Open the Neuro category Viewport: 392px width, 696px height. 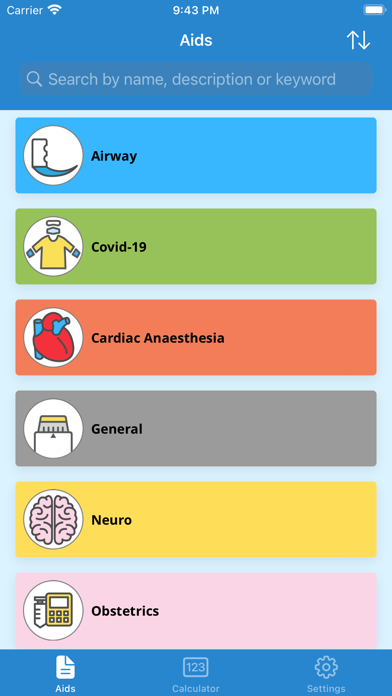(196, 519)
